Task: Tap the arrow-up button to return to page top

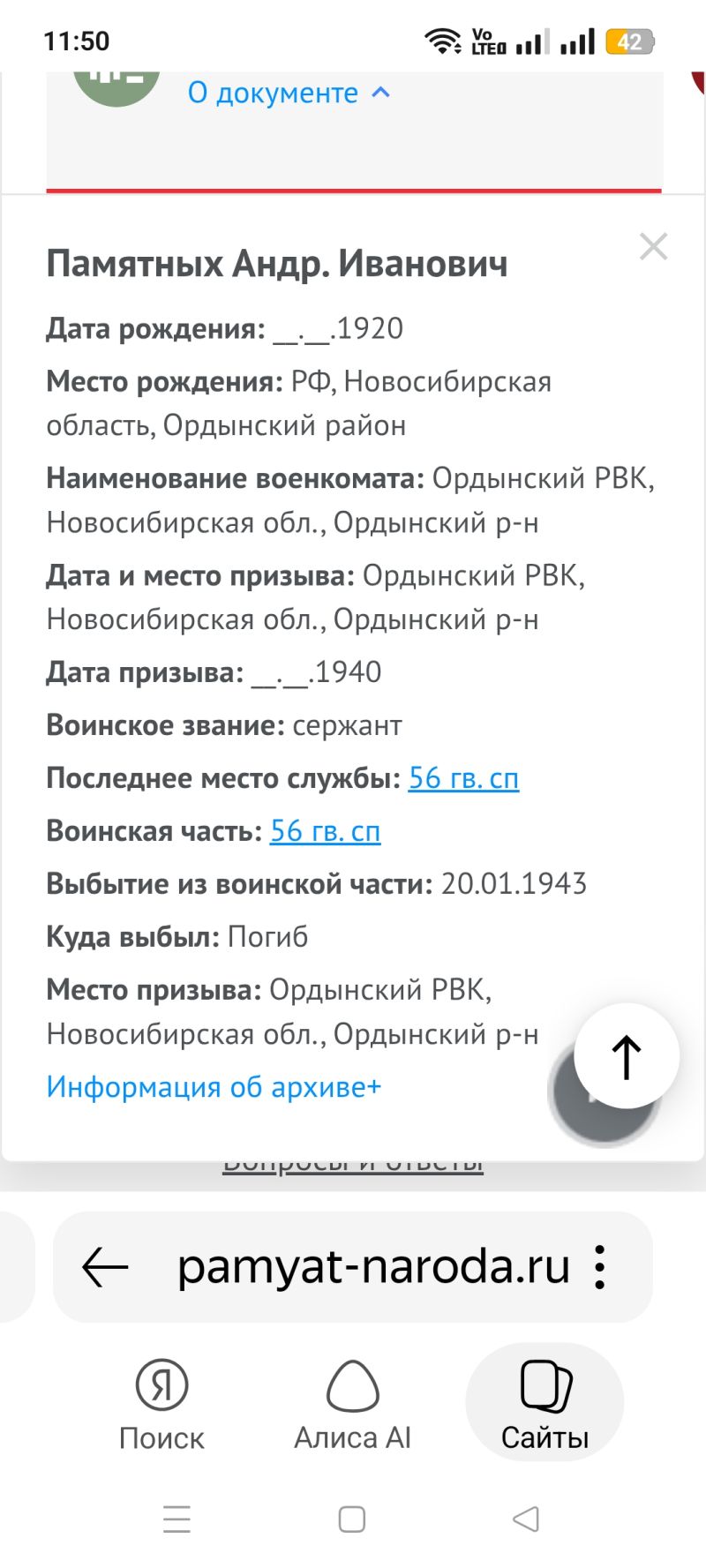Action: coord(627,1055)
